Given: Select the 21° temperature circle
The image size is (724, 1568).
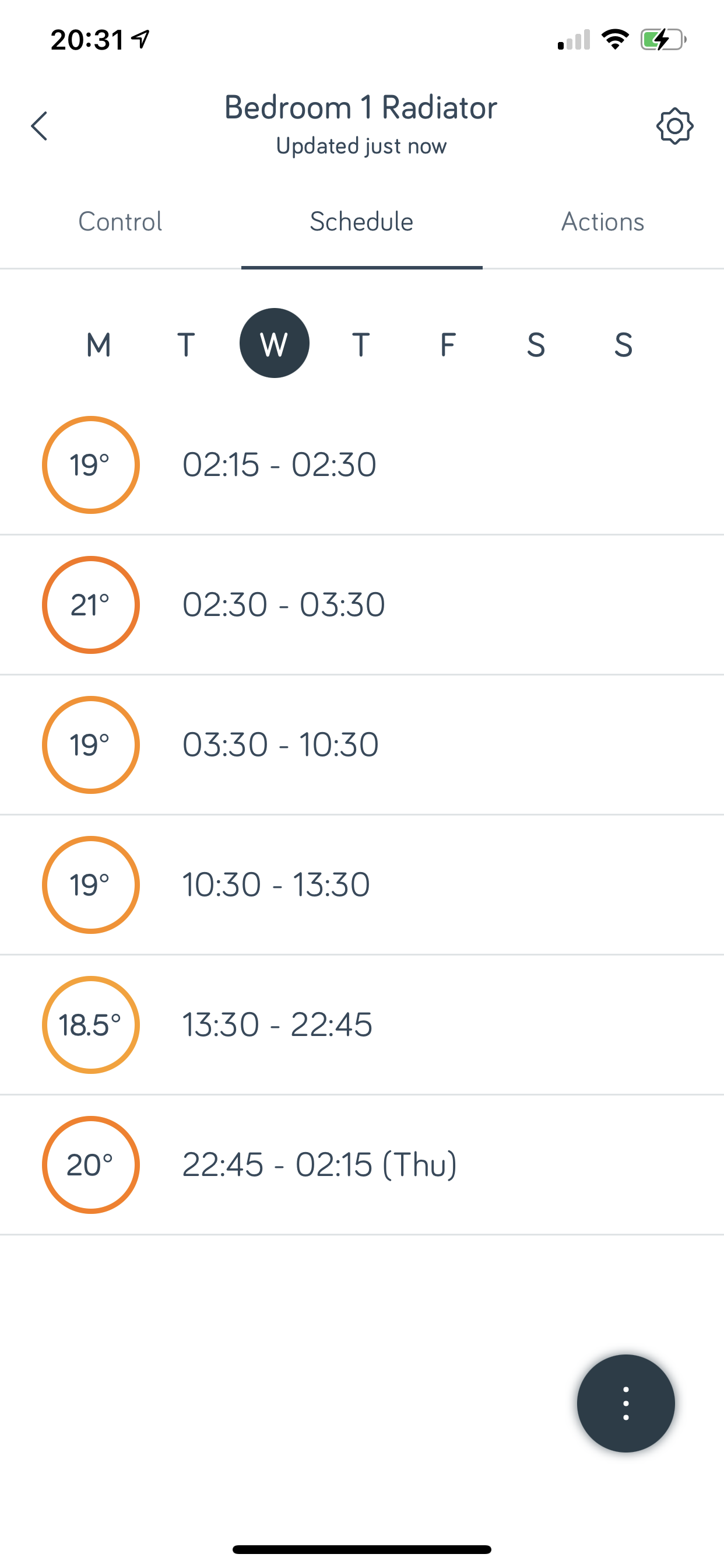Looking at the screenshot, I should pos(91,604).
